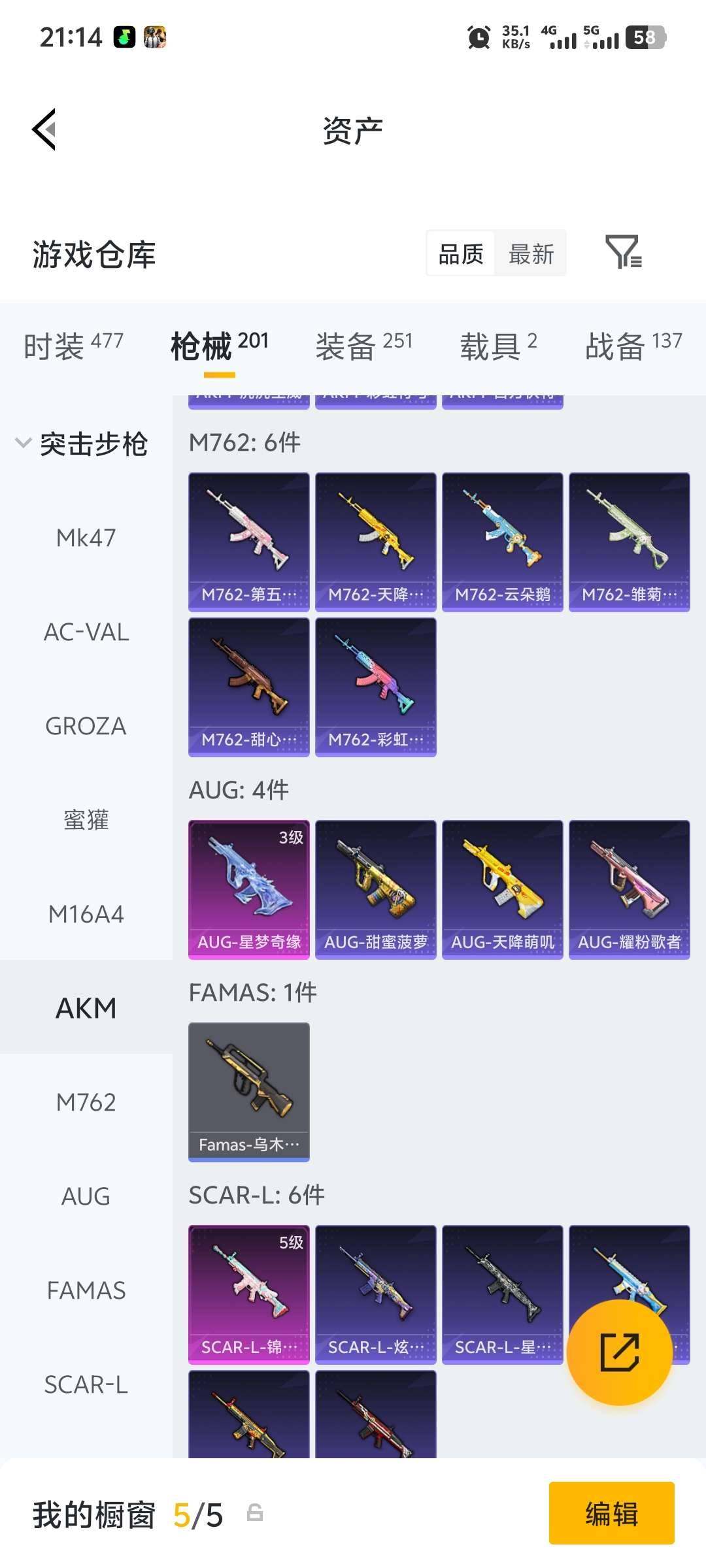Open the AUG-甜蜜菠萝 skin
706x1568 pixels.
(x=375, y=889)
